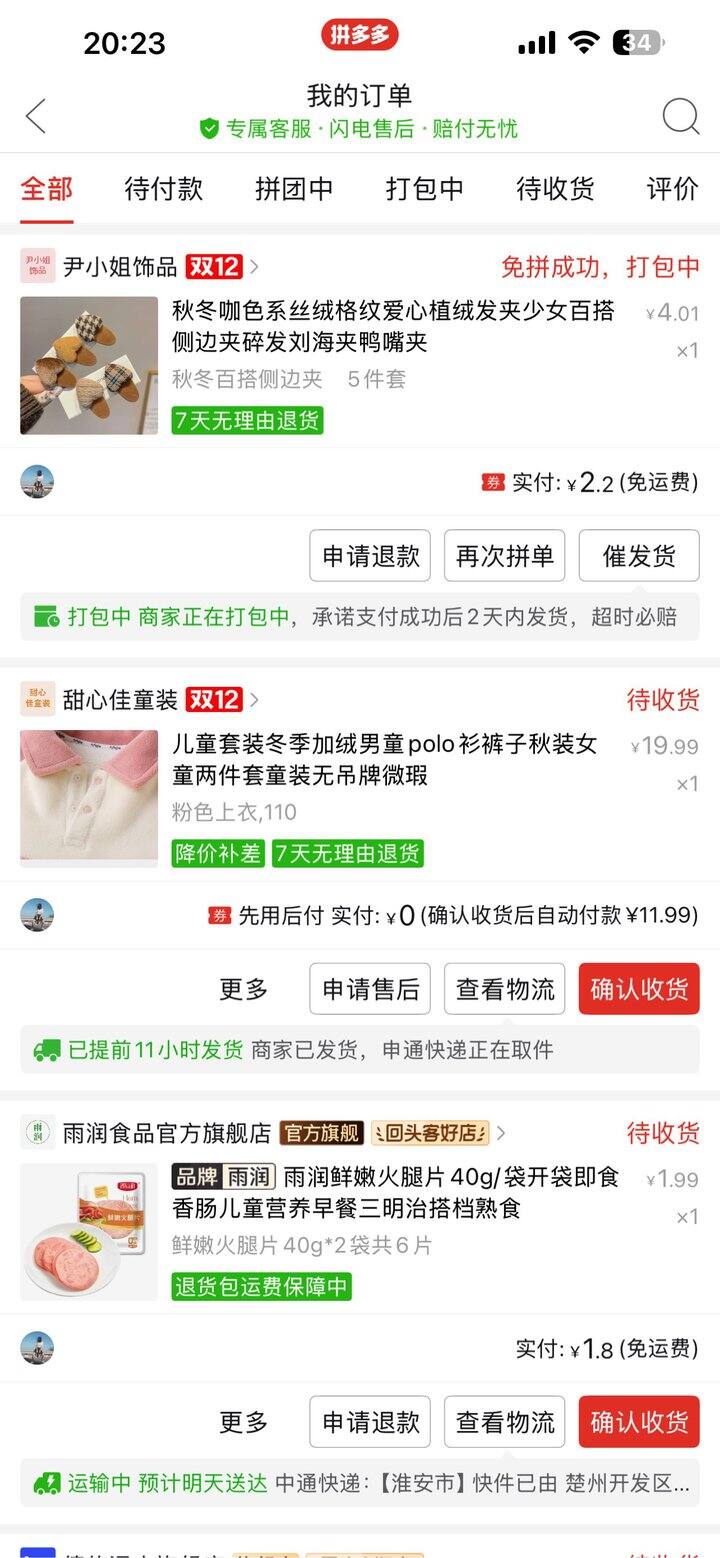720x1558 pixels.
Task: Tap 申请退款 for the 雨润 ham order
Action: pyautogui.click(x=370, y=1422)
